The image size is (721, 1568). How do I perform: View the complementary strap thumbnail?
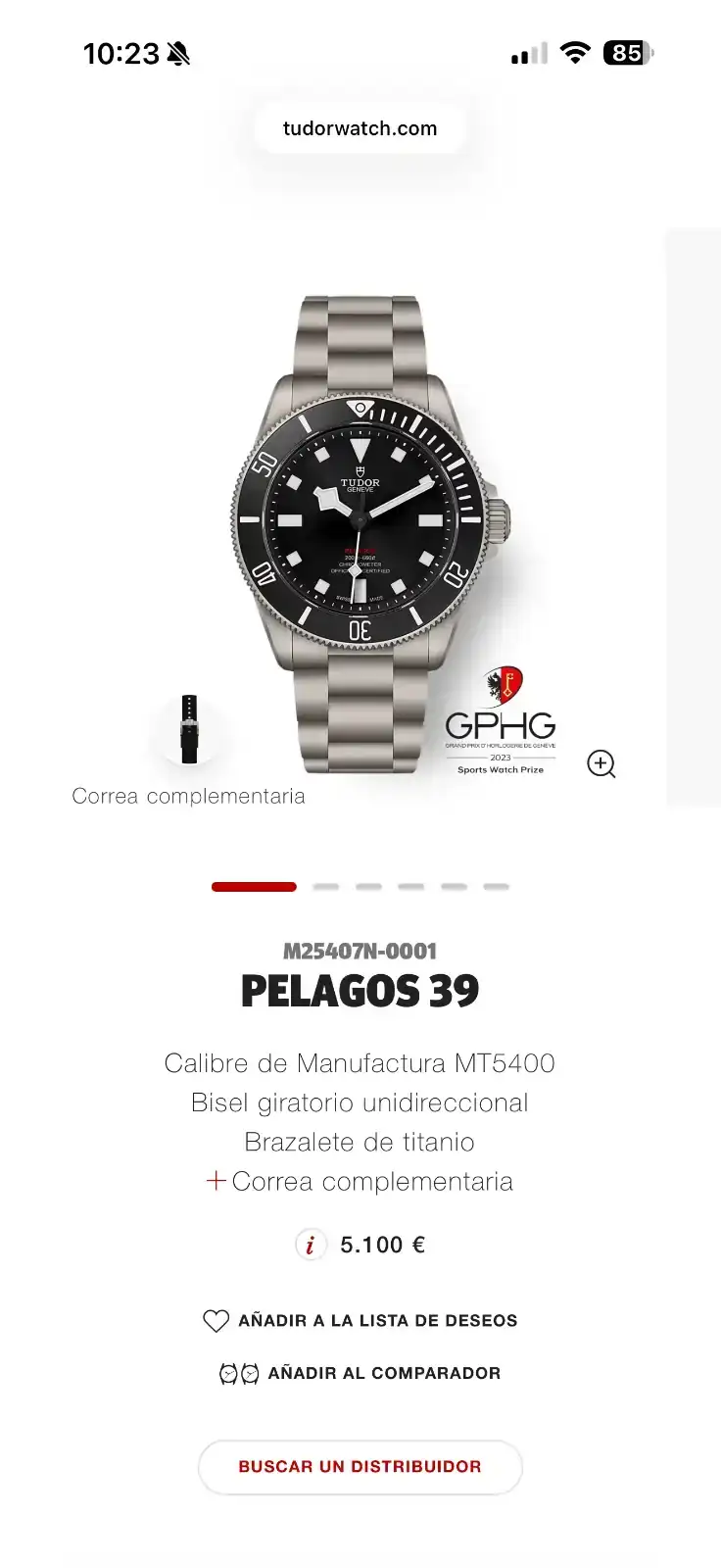(x=190, y=731)
